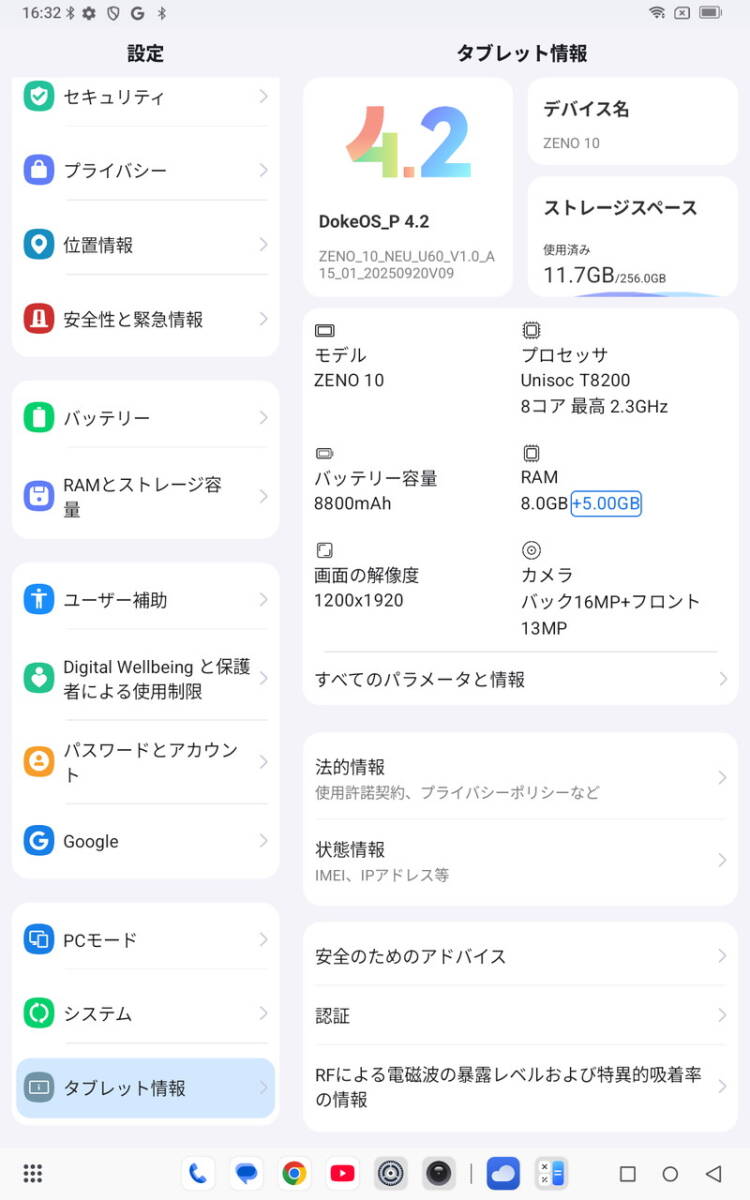Expand 状態情報 to view IMEI details

click(518, 860)
